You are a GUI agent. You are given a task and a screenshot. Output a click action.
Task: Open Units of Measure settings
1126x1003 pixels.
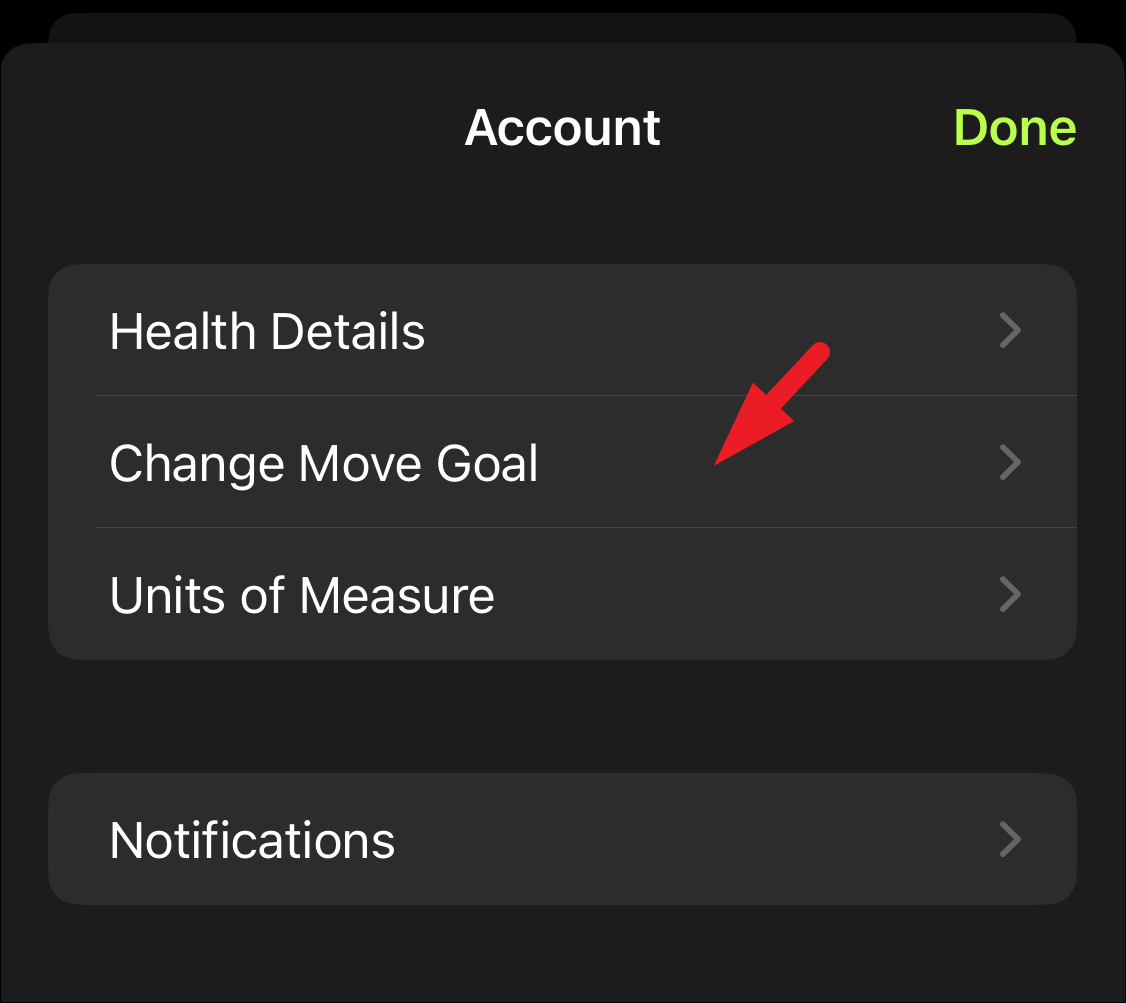pos(561,595)
